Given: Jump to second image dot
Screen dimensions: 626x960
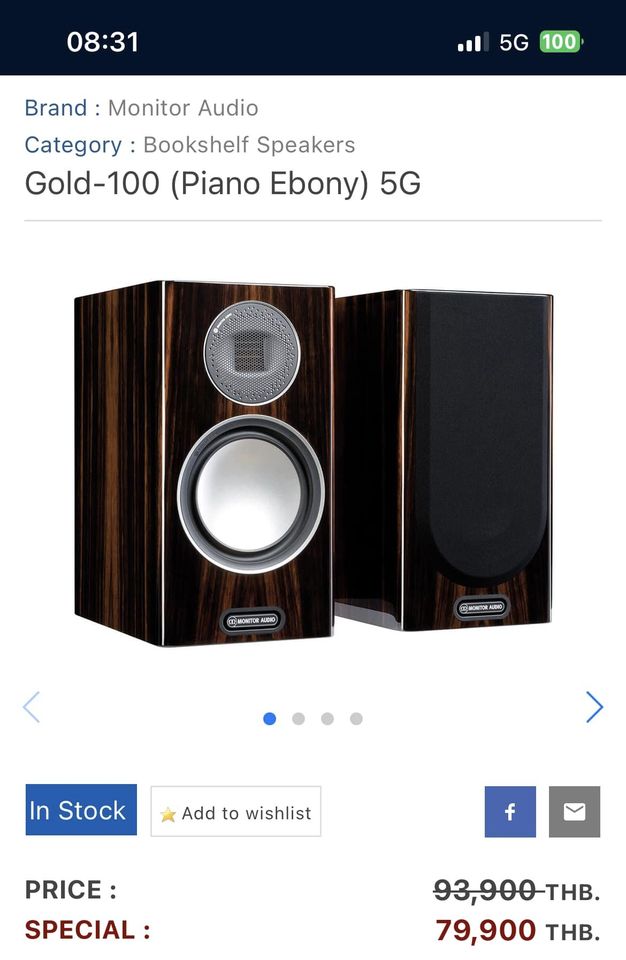Looking at the screenshot, I should tap(298, 718).
